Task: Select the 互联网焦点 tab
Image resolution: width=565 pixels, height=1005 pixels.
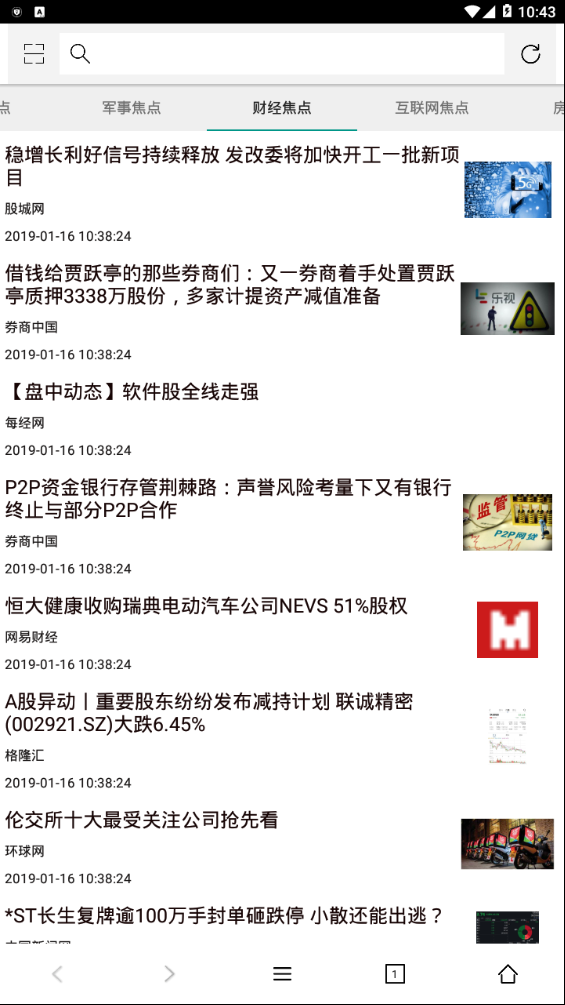Action: coord(432,108)
